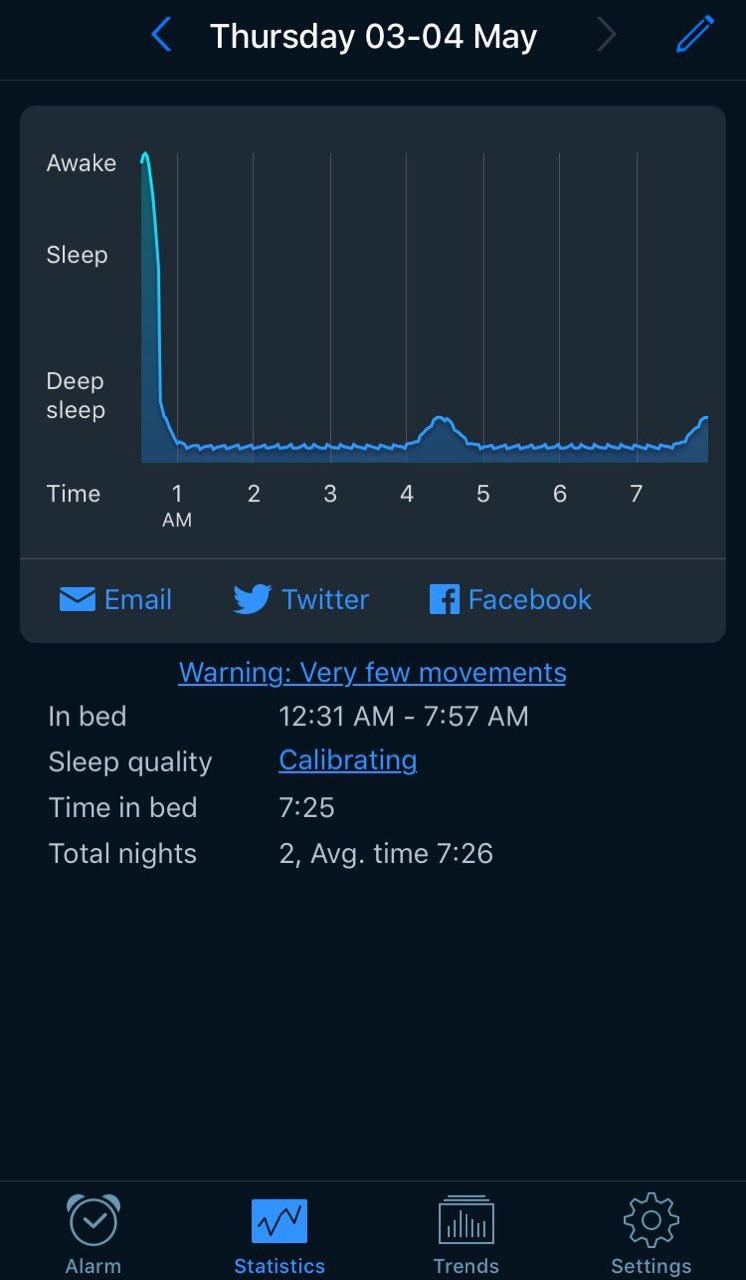Select the Statistics tab
This screenshot has height=1280, width=746.
pos(279,1233)
